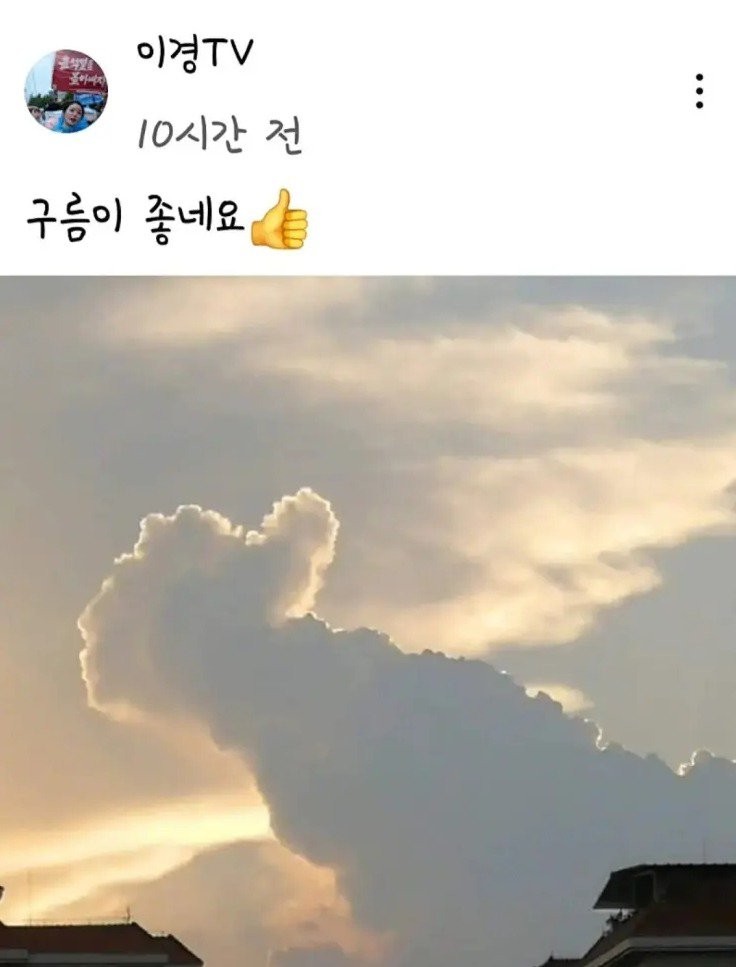Open the cloud photo in full view

coord(368,620)
